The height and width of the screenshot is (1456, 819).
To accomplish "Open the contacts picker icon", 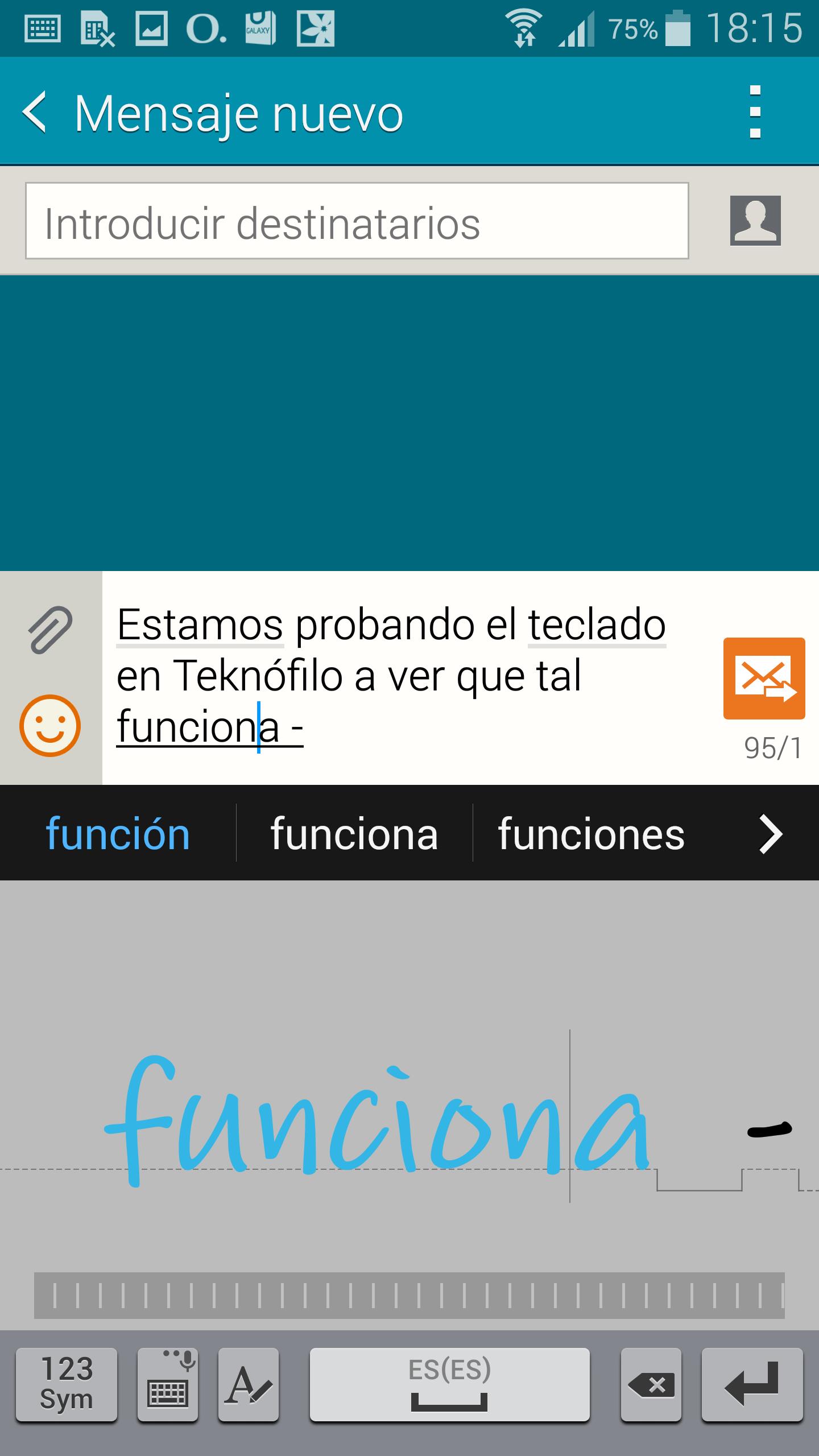I will [755, 221].
